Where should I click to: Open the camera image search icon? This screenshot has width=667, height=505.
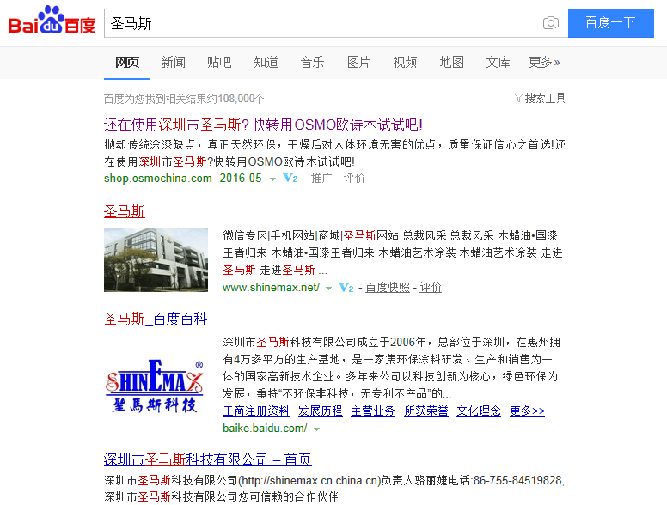550,22
